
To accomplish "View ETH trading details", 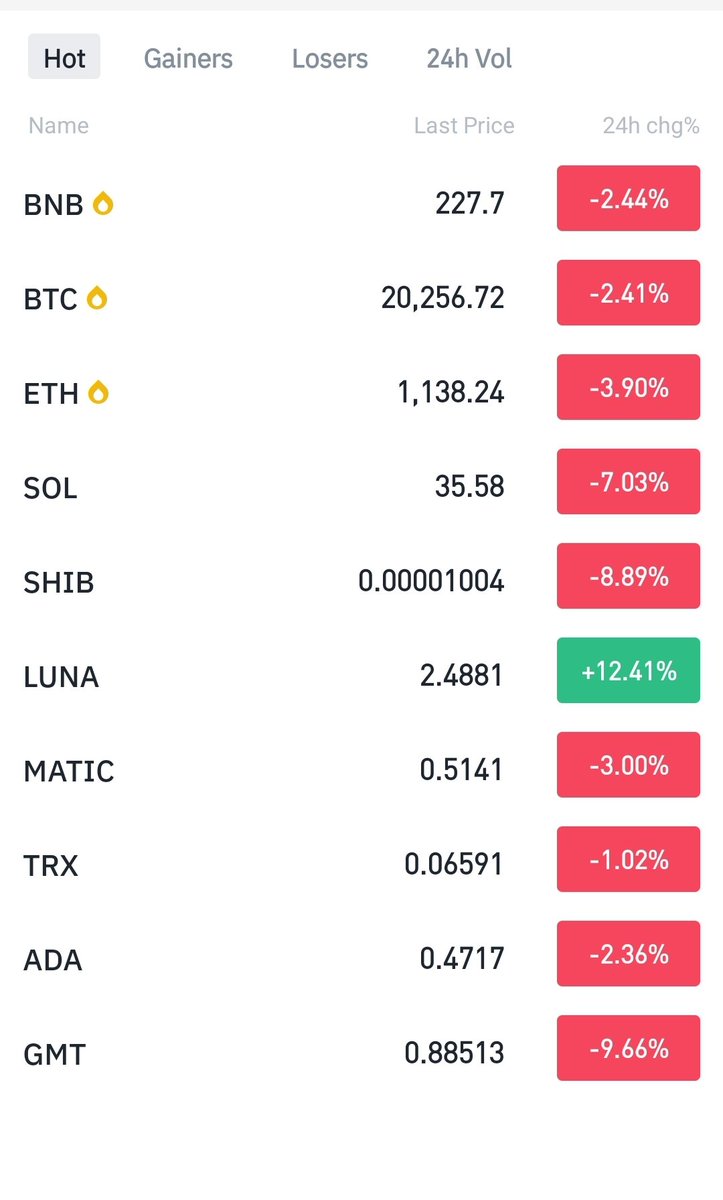I will point(361,388).
